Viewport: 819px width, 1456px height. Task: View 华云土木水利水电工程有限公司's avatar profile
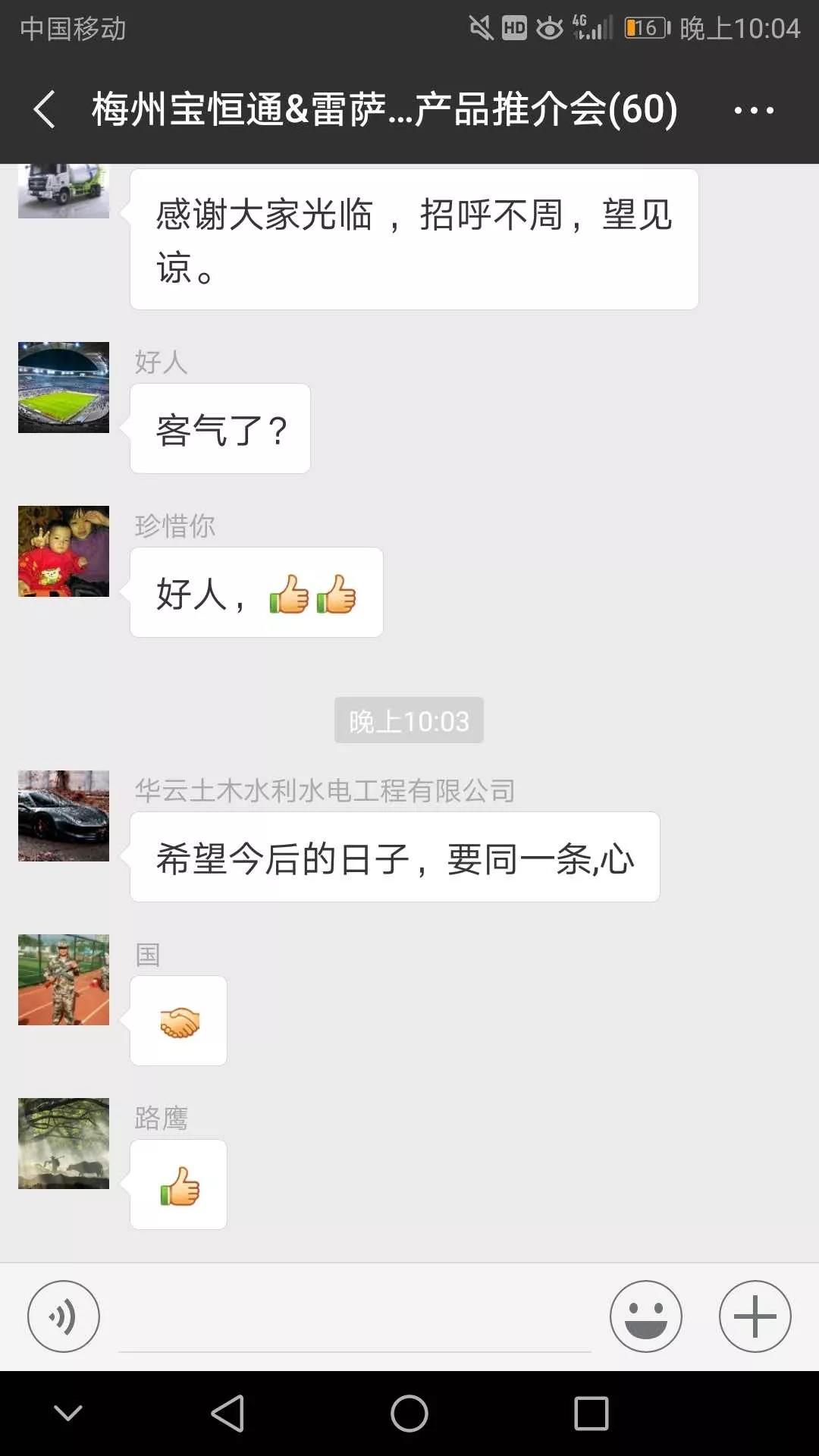(64, 816)
